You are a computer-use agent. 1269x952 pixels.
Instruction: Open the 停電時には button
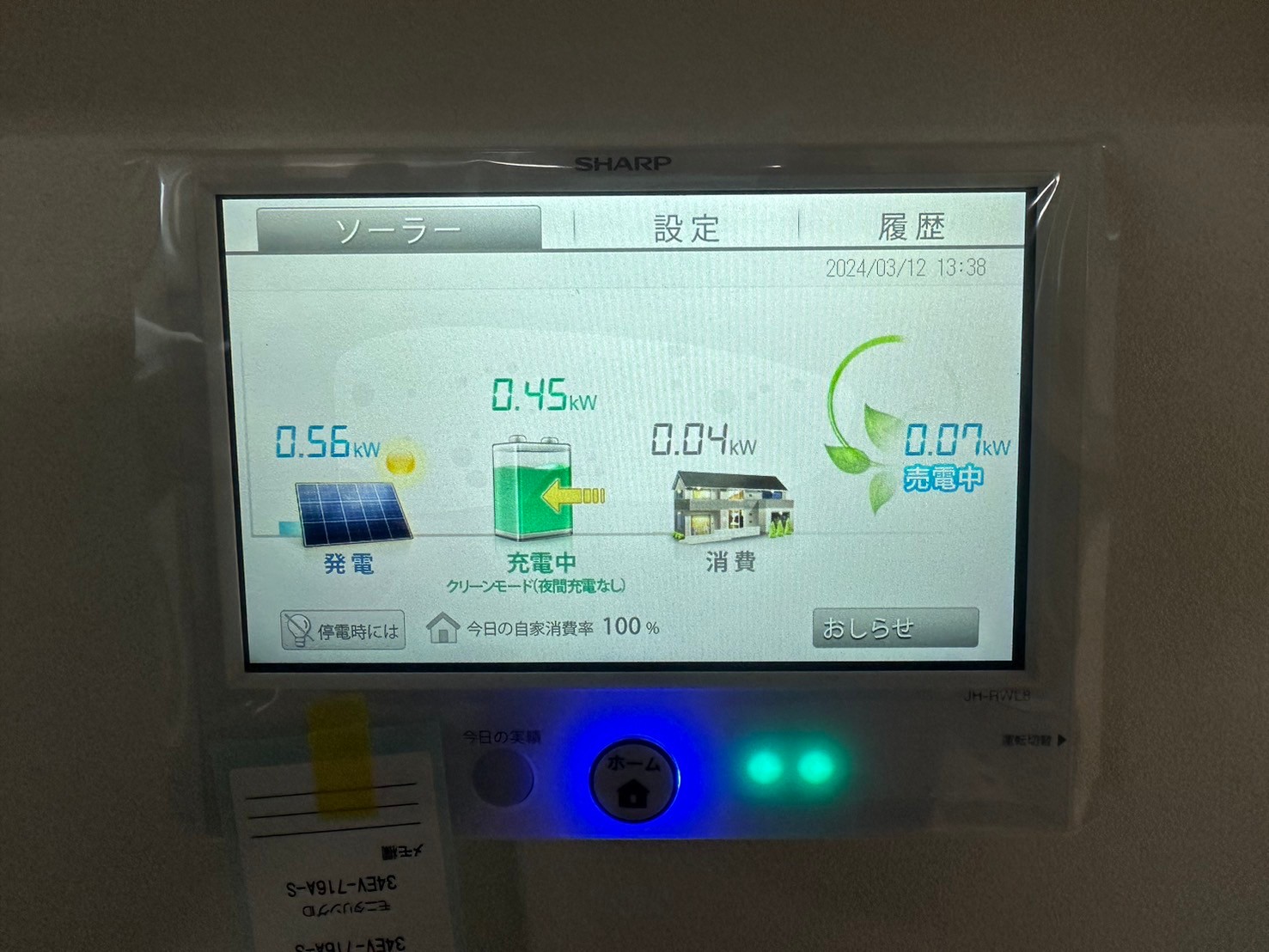(x=343, y=631)
